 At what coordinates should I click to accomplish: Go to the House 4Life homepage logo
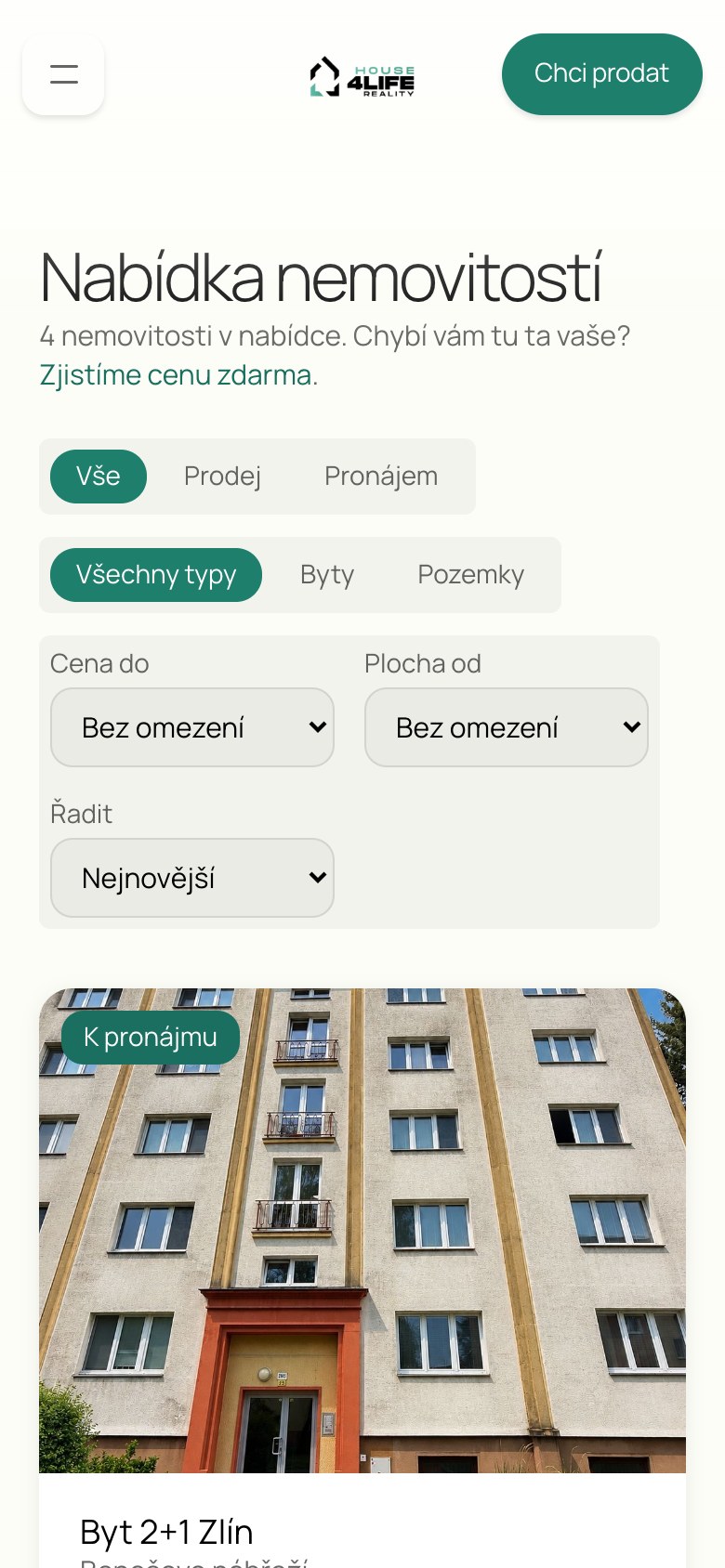(x=362, y=77)
